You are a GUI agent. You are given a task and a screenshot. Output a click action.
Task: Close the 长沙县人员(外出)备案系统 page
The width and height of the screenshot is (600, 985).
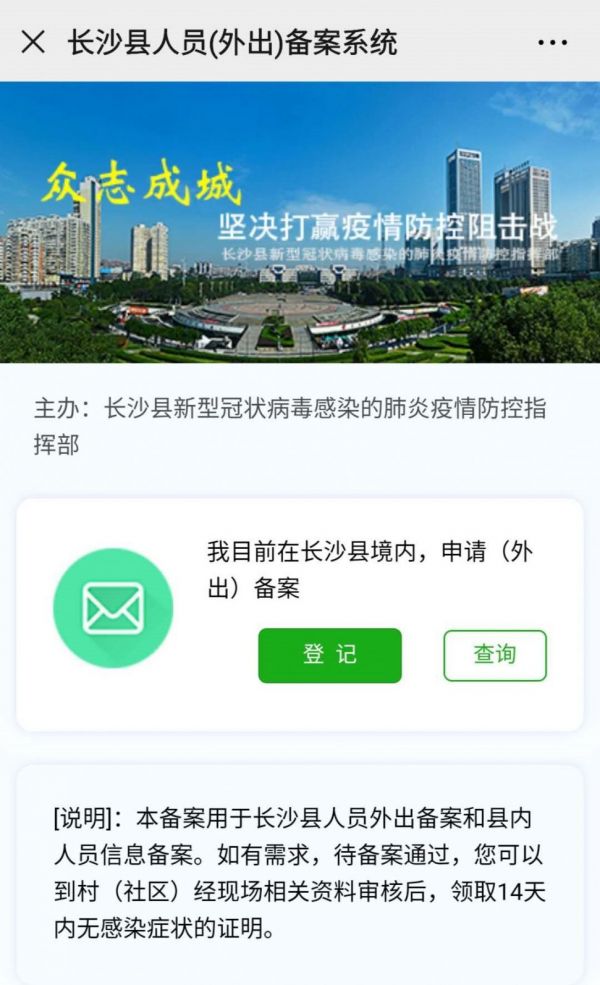coord(33,42)
